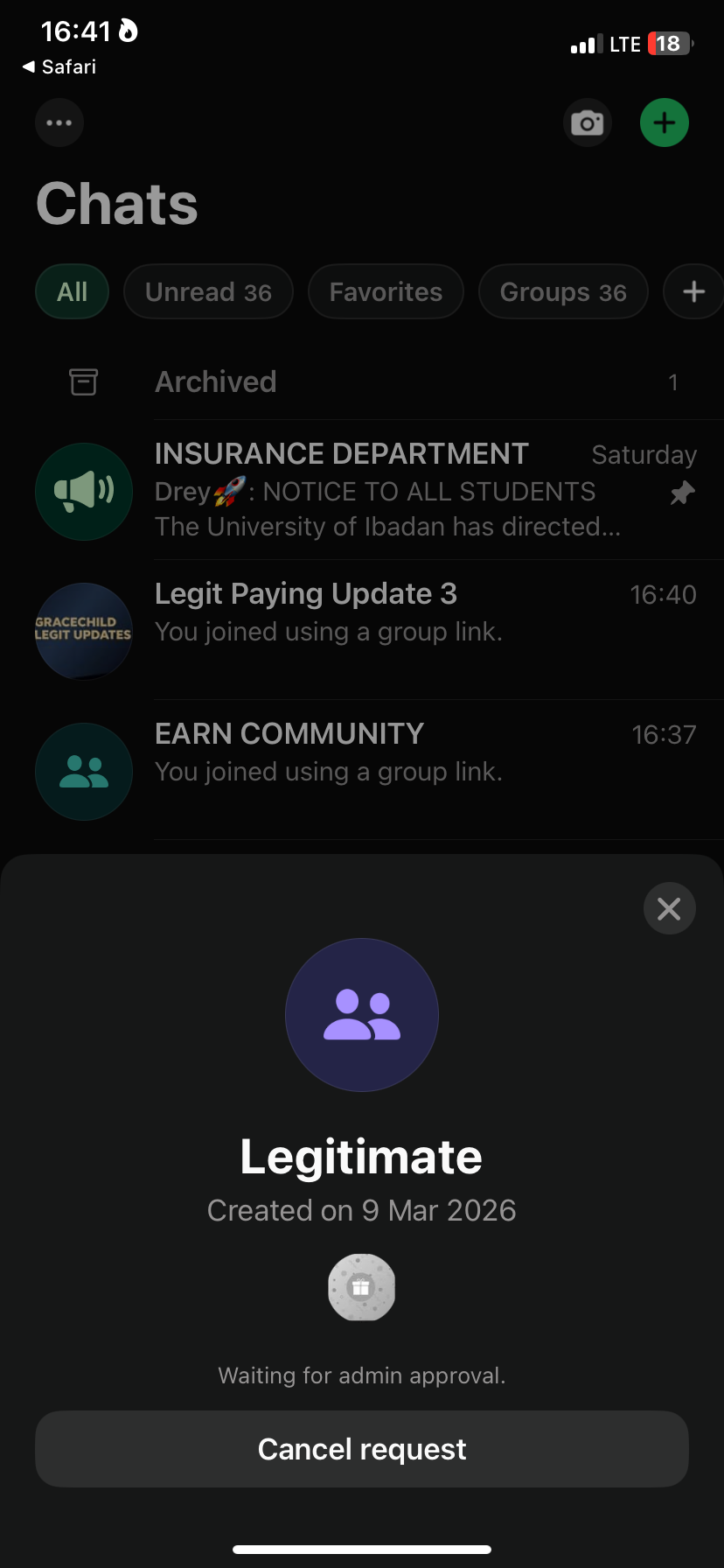This screenshot has width=724, height=1568.
Task: Add a new chat list filter
Action: click(693, 292)
